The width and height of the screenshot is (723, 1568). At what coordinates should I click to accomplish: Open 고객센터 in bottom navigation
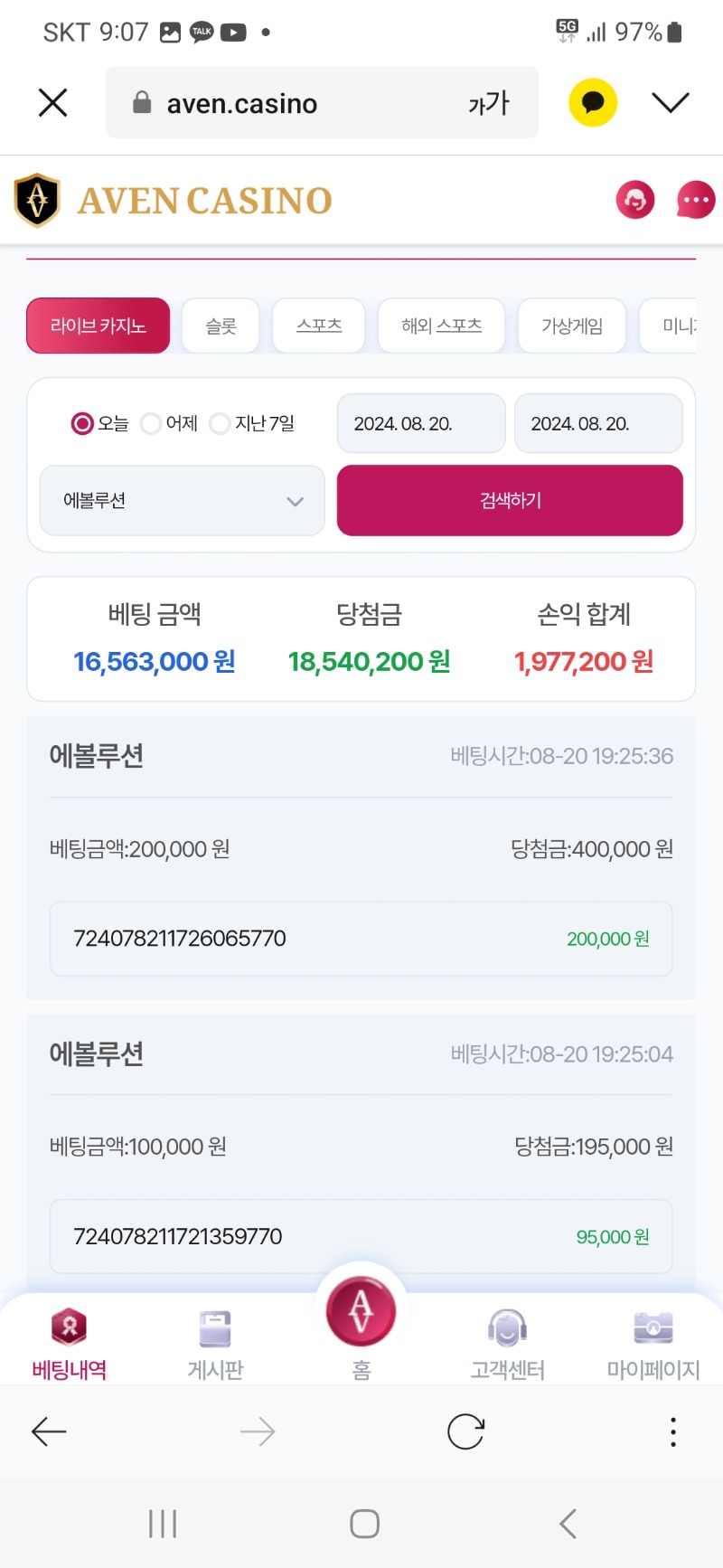(507, 1345)
